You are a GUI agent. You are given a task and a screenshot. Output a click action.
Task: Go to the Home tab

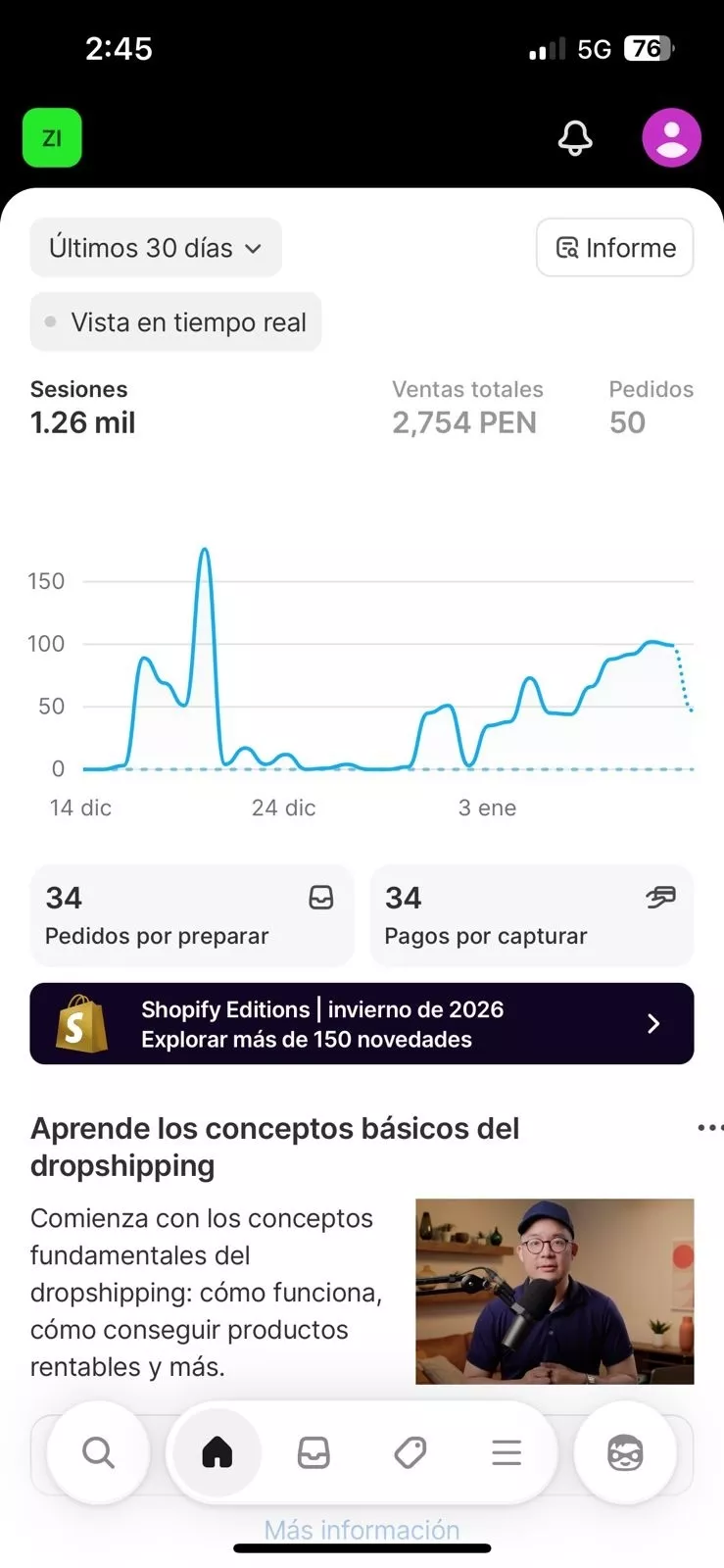(217, 1452)
